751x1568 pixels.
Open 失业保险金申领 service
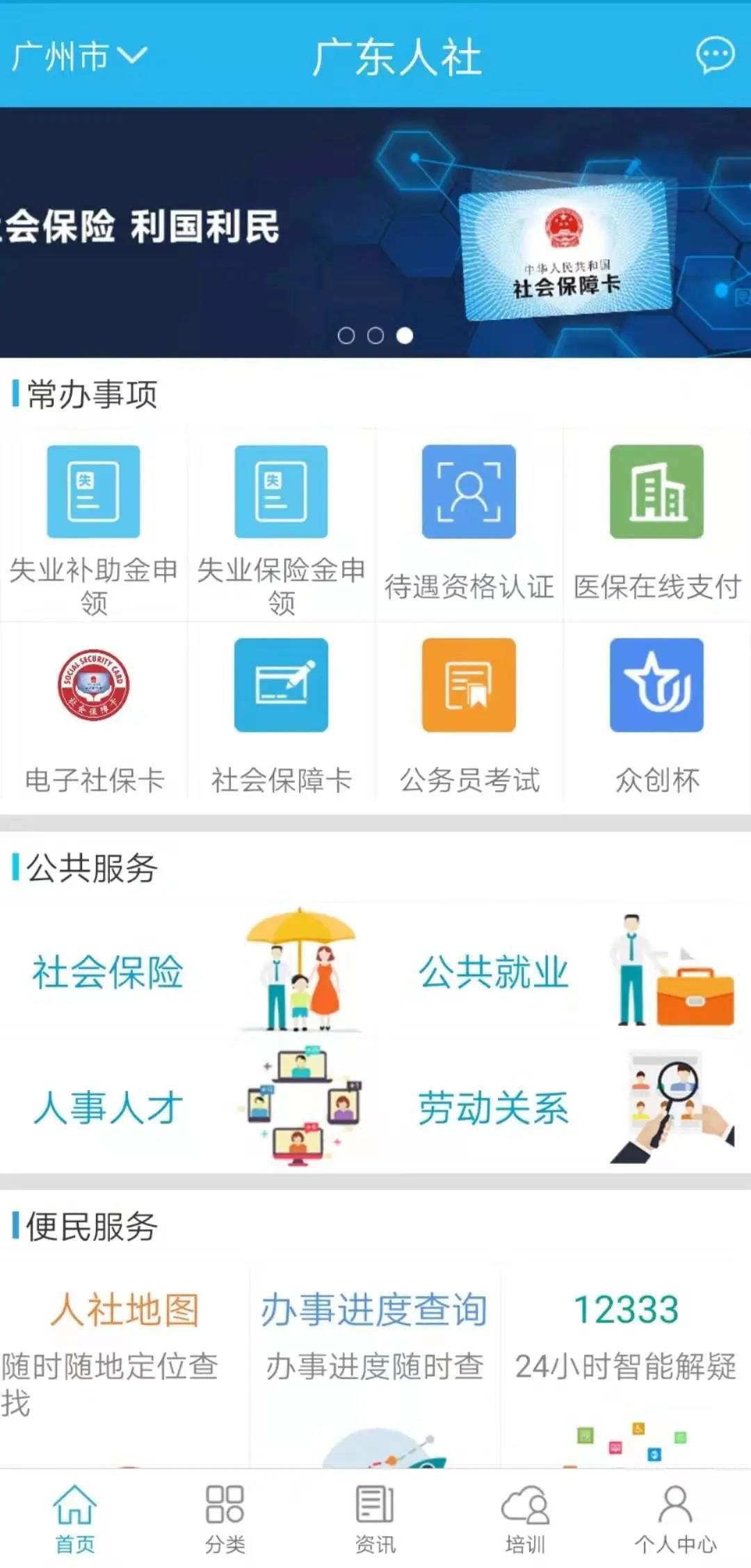click(281, 529)
